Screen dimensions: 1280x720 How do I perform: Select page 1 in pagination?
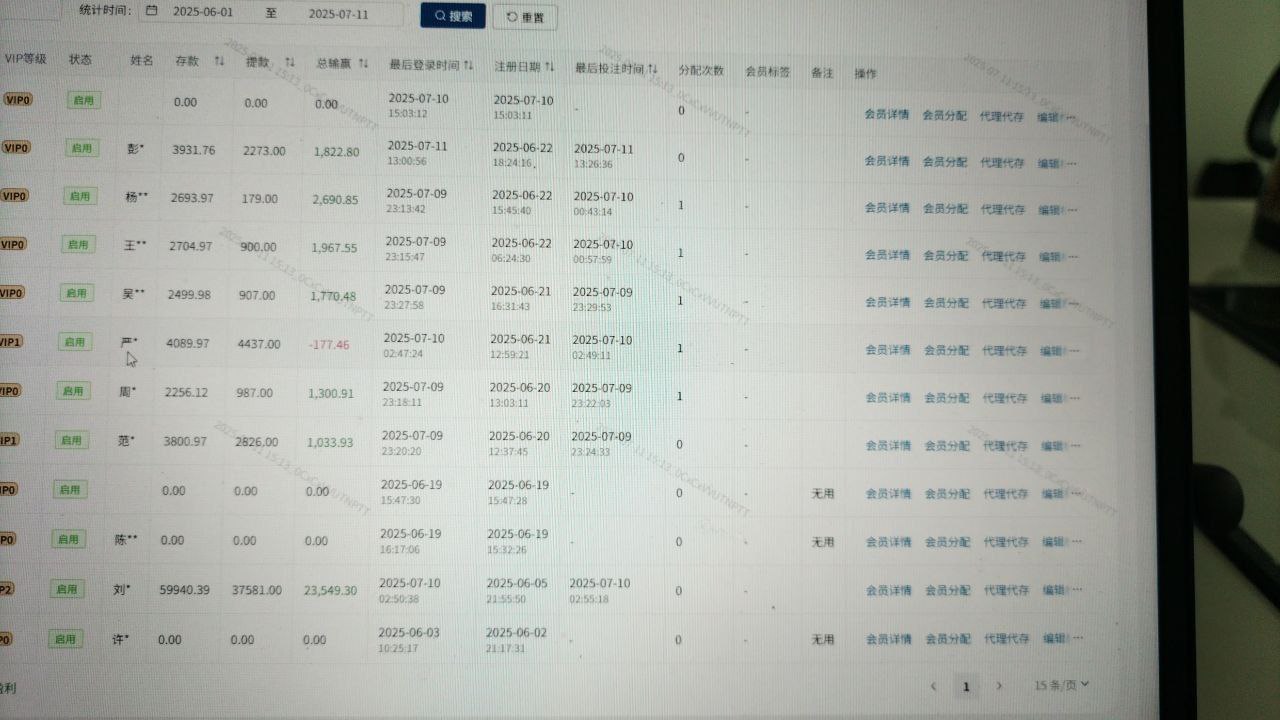tap(966, 686)
